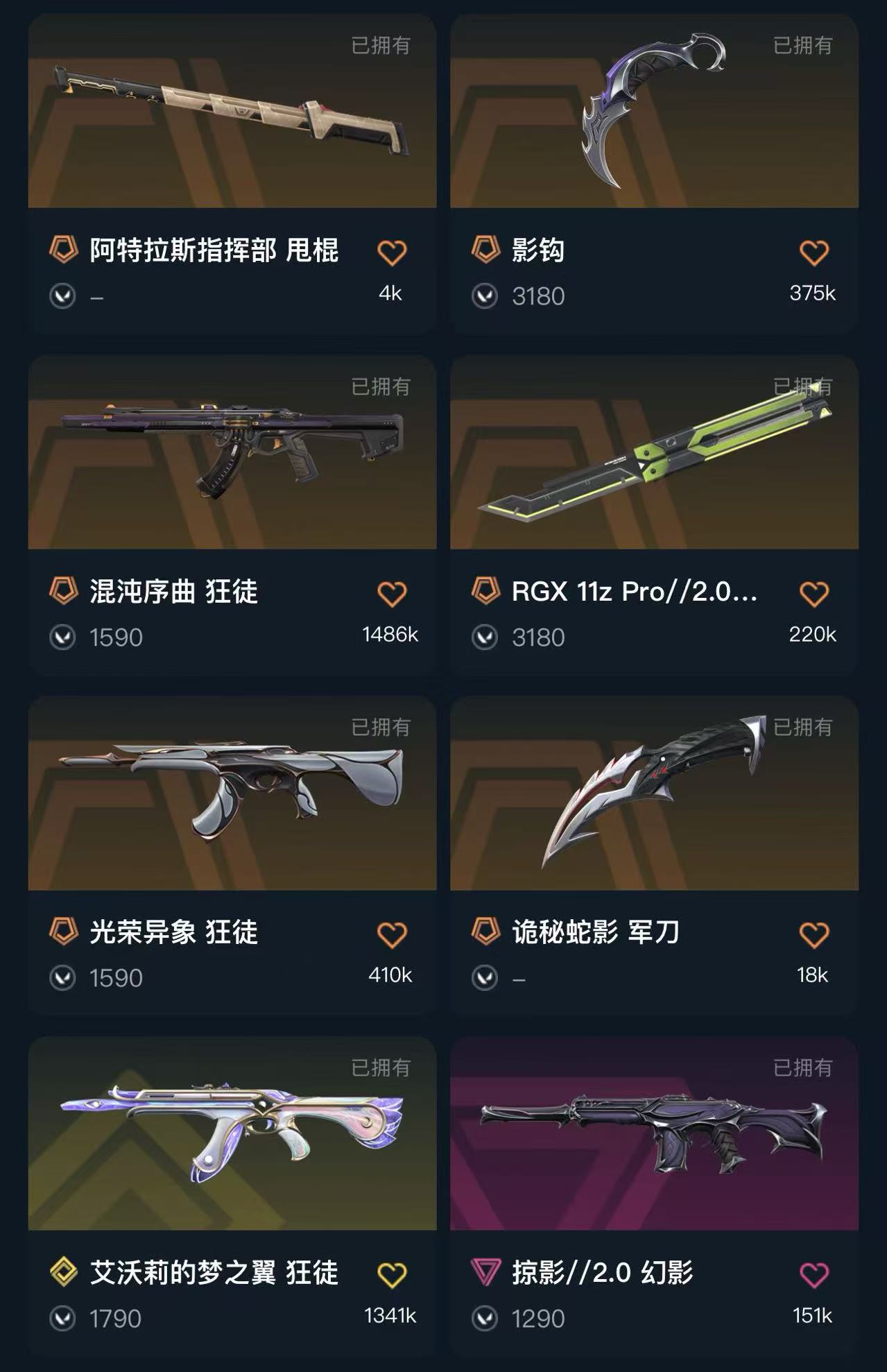The image size is (887, 1372).
Task: Tap the pink heart on 掠影//2.0 幻影
Action: pyautogui.click(x=814, y=1275)
